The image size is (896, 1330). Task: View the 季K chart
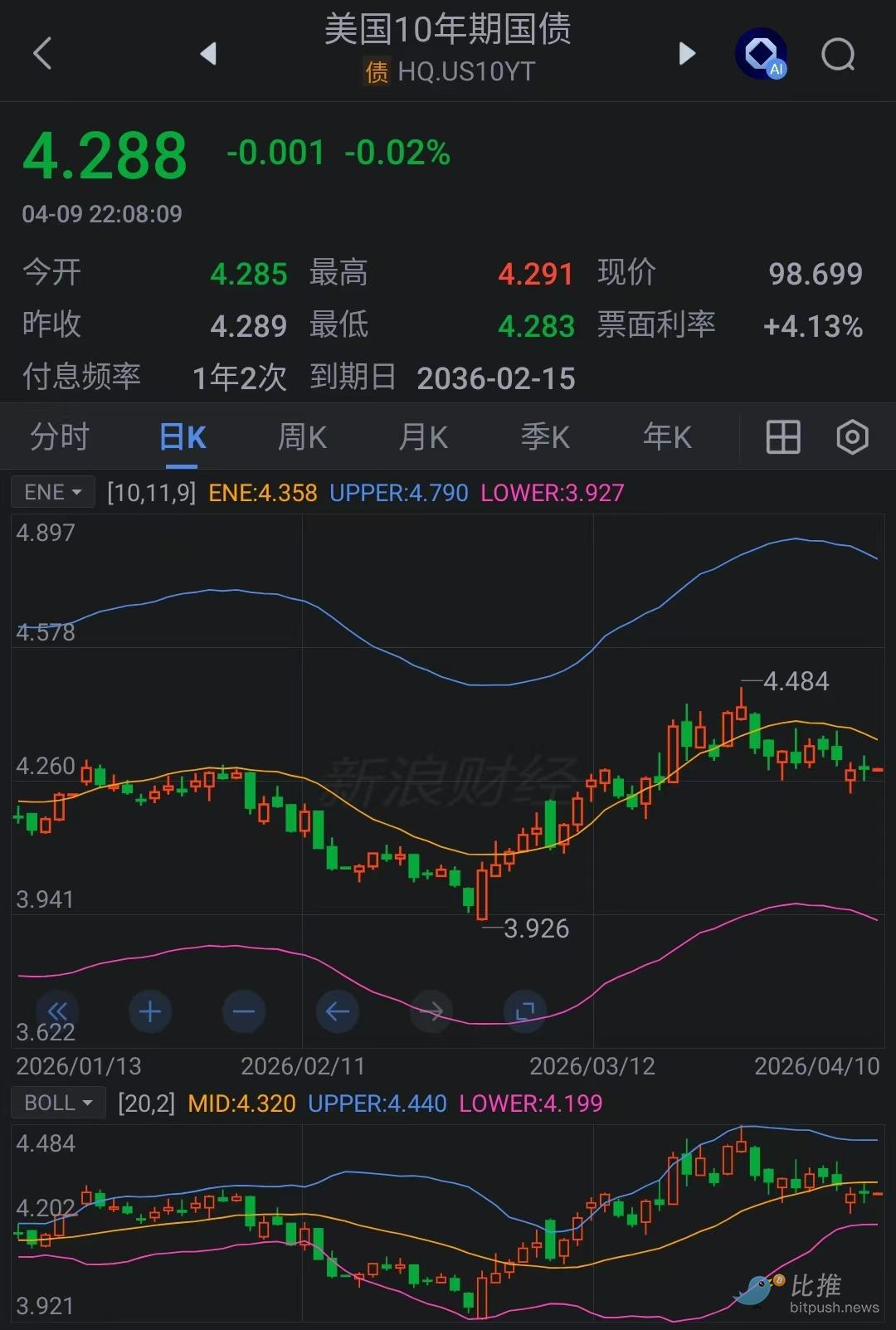[545, 436]
